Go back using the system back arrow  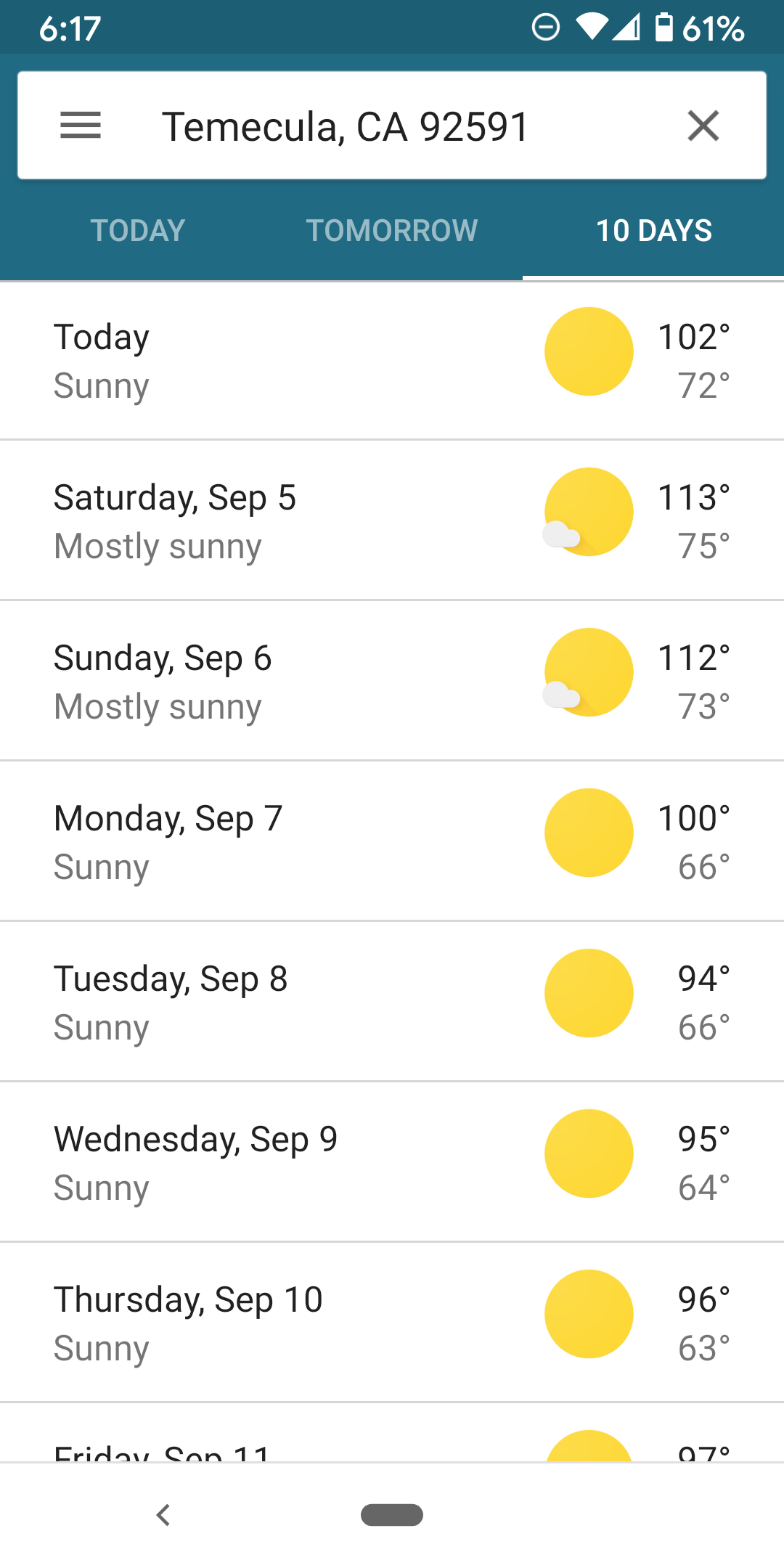point(163,1515)
